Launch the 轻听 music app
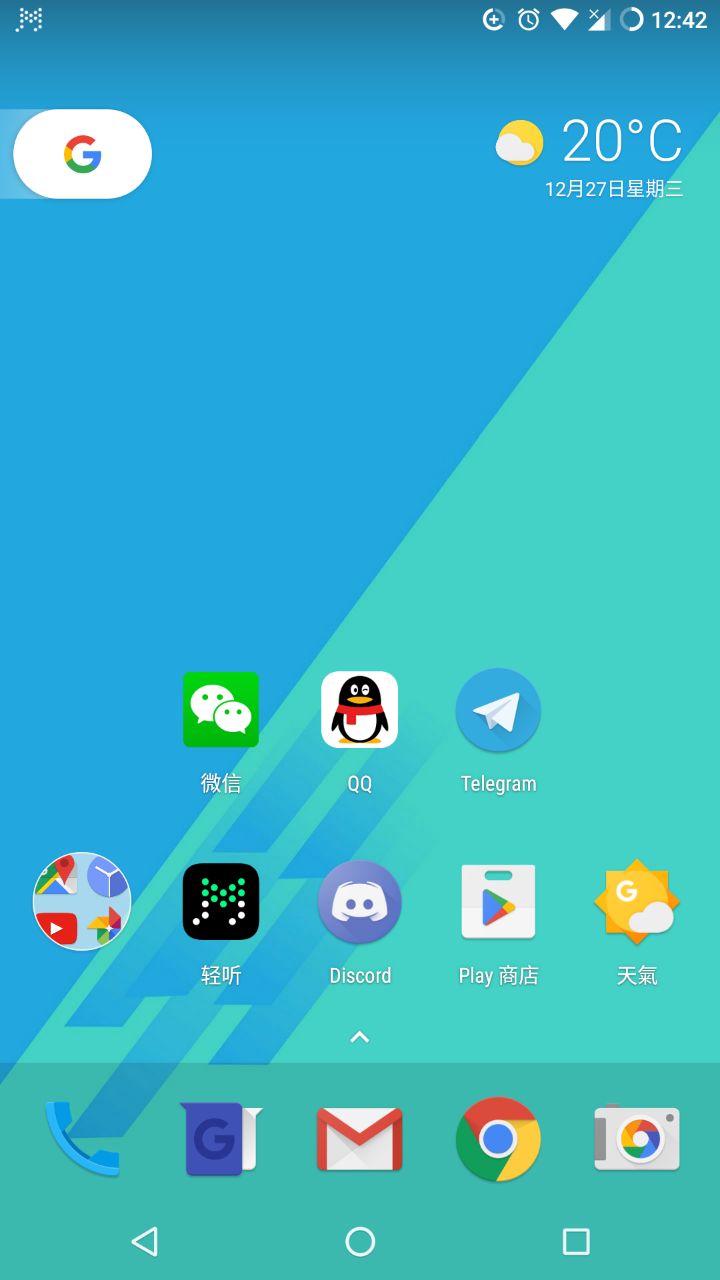The width and height of the screenshot is (720, 1280). pyautogui.click(x=221, y=901)
